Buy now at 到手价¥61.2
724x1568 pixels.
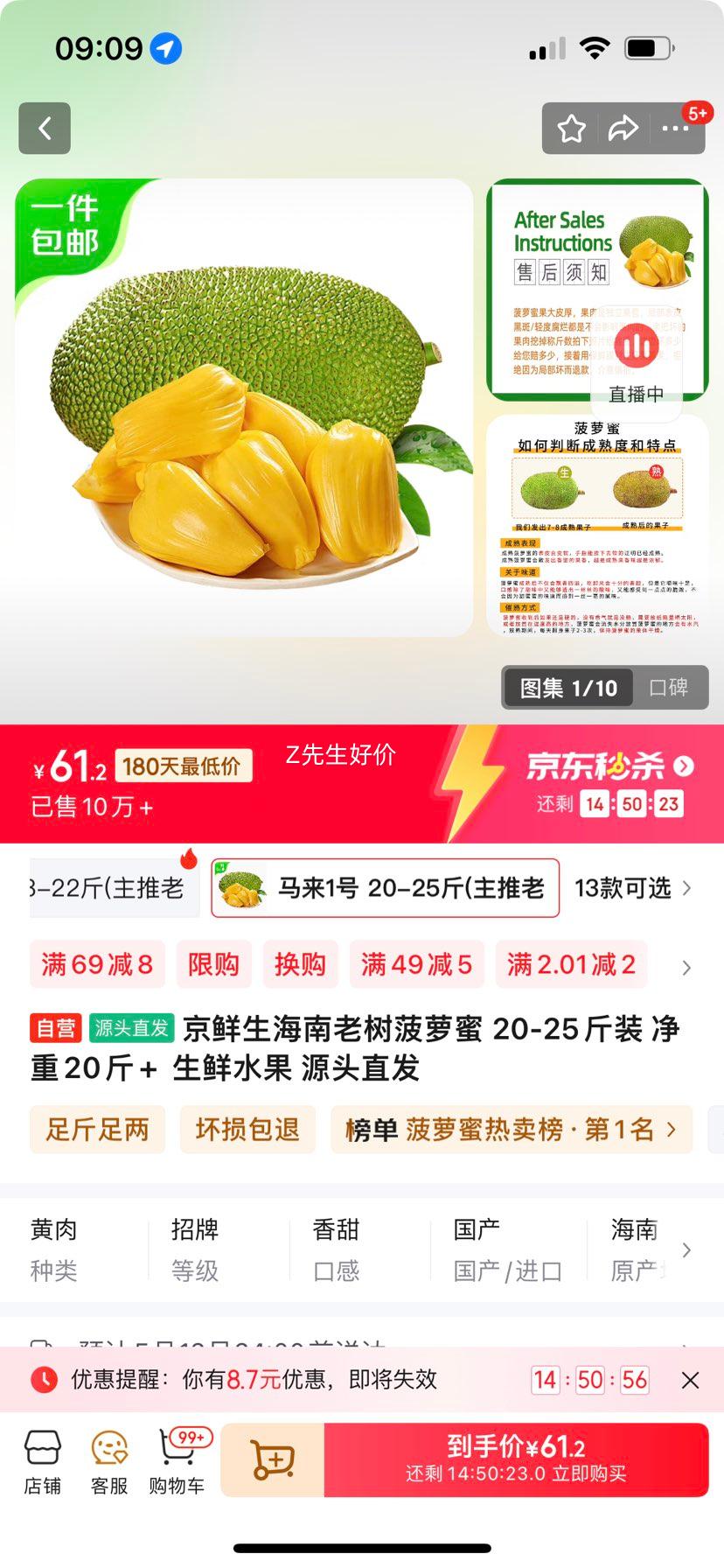(516, 1459)
